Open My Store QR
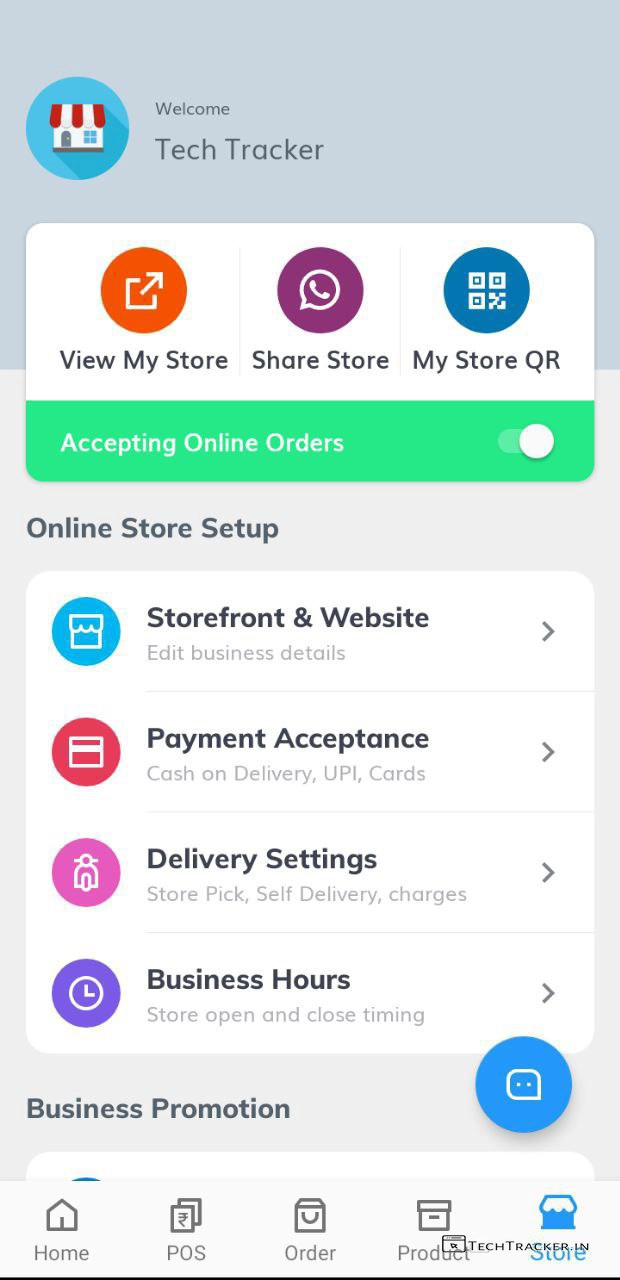 [487, 310]
